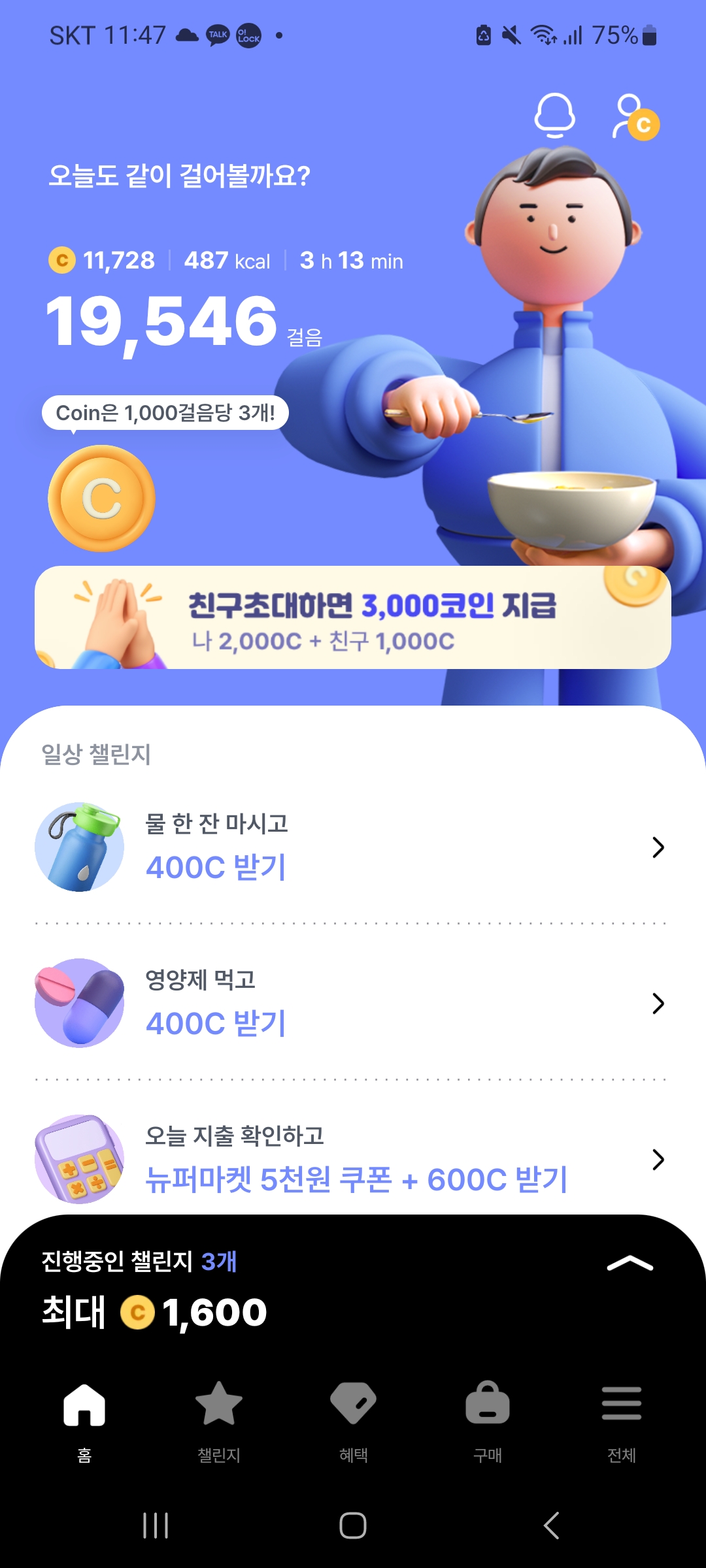Screen dimensions: 706x1568
Task: Open the 전체 menu tab
Action: click(622, 1418)
